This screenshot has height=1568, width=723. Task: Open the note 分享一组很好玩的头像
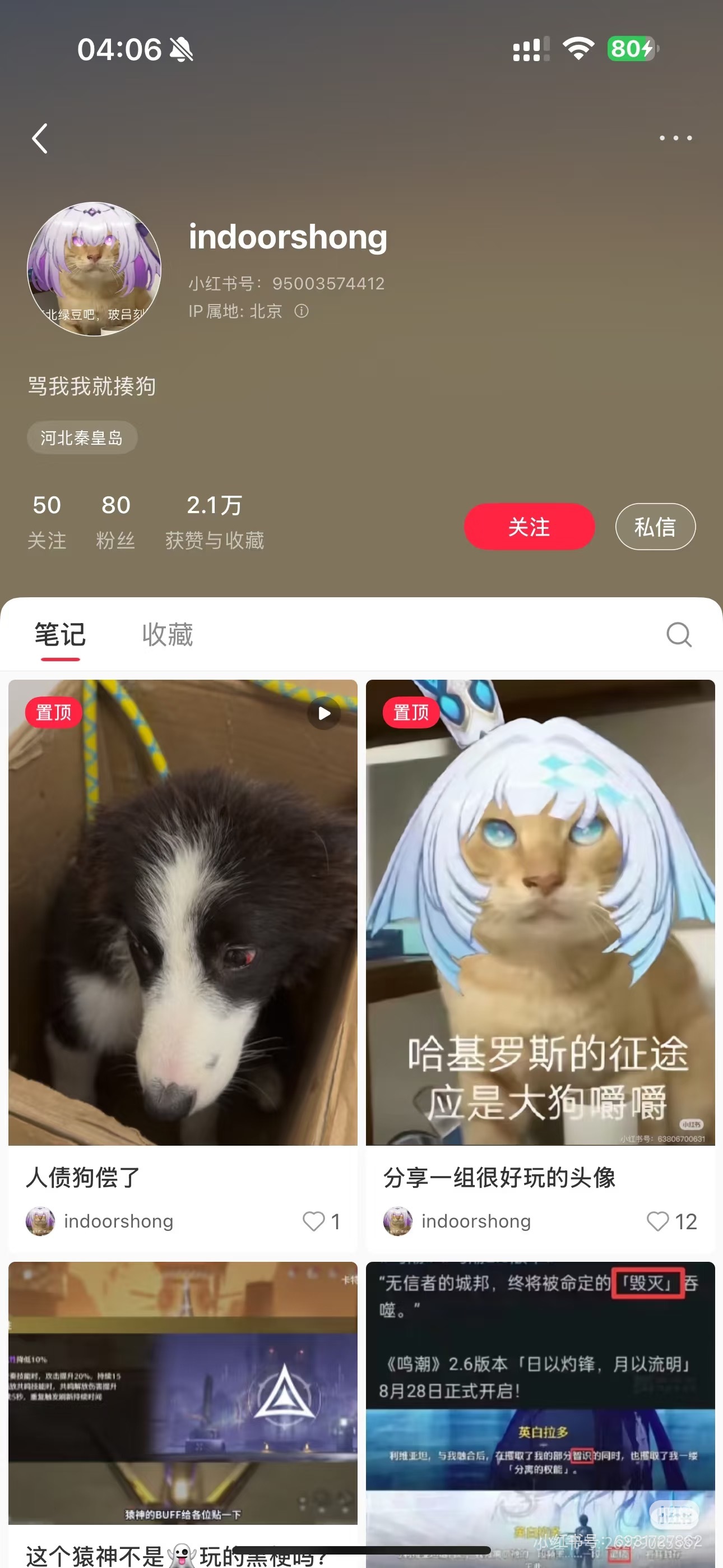[x=540, y=913]
